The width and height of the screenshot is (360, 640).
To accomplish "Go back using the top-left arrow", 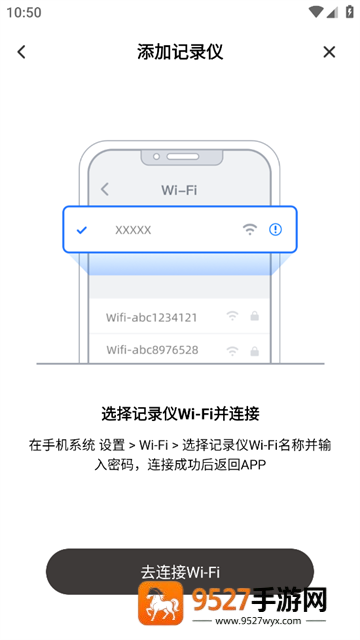I will (x=21, y=52).
